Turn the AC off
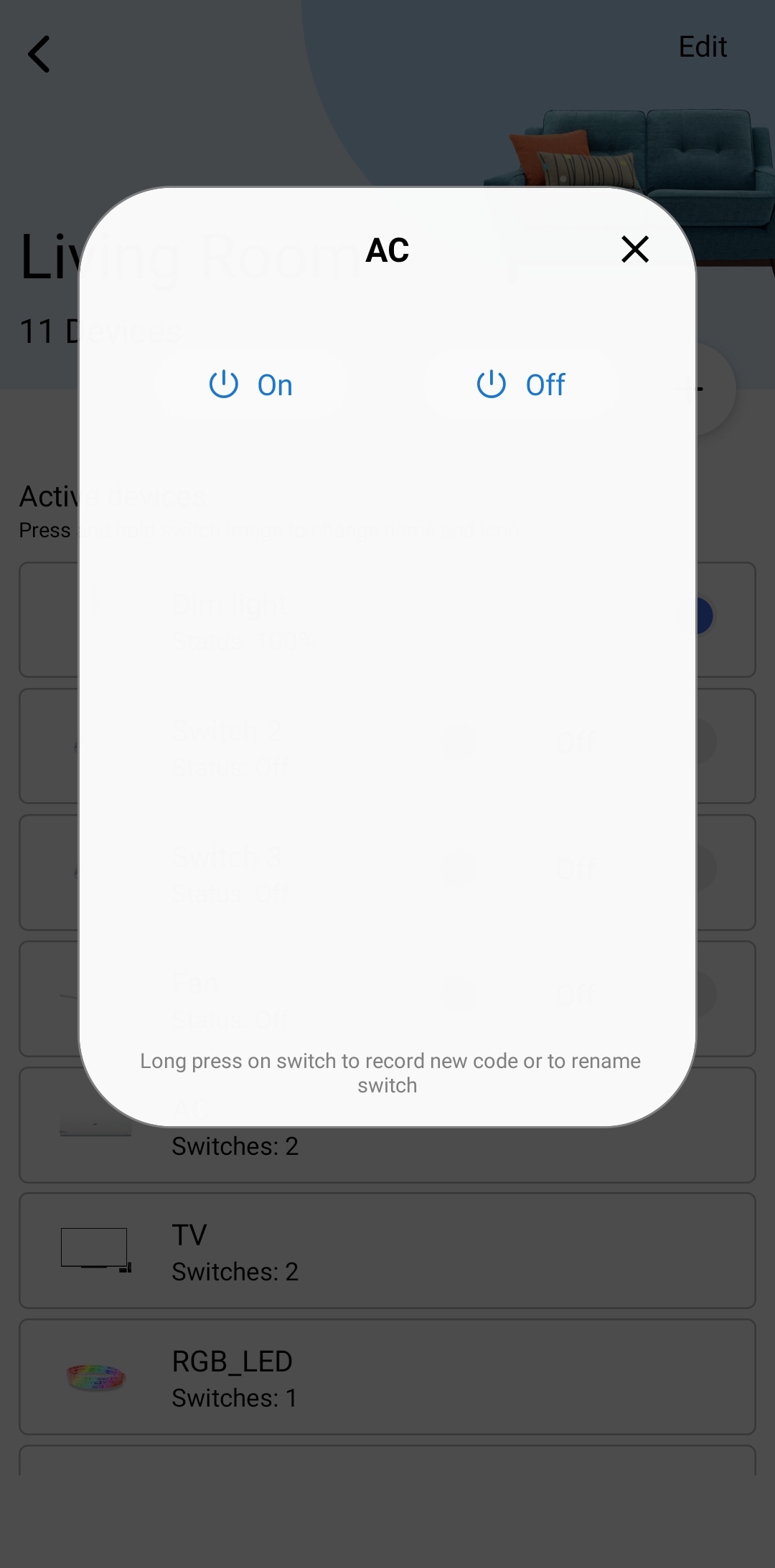Screen dimensions: 775x1568 tap(521, 385)
